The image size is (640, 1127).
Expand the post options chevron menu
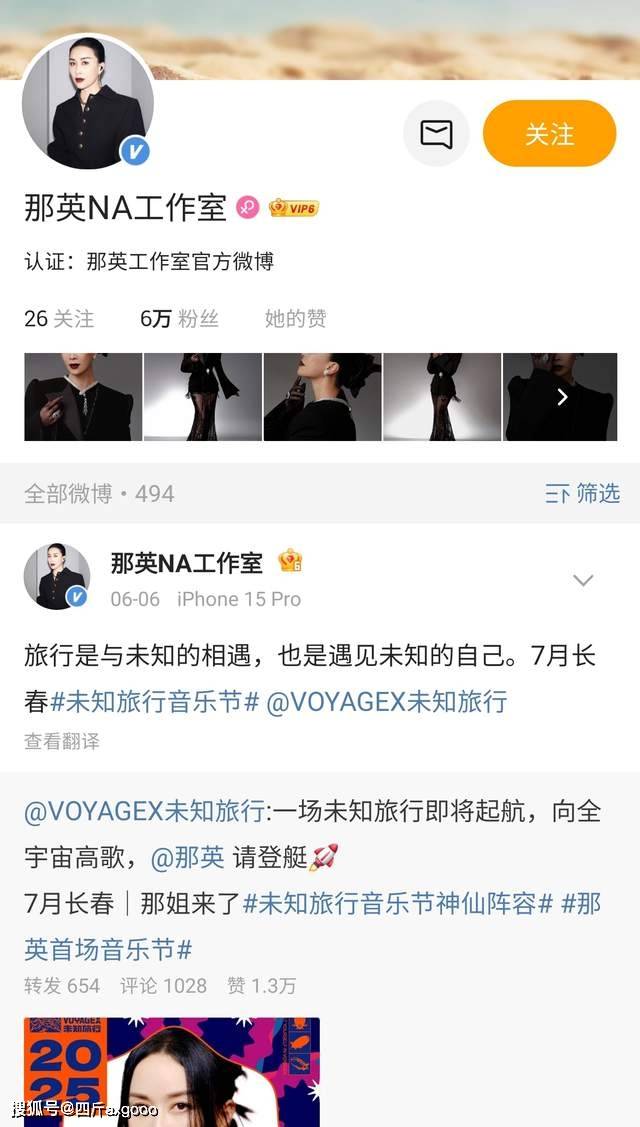[x=582, y=579]
